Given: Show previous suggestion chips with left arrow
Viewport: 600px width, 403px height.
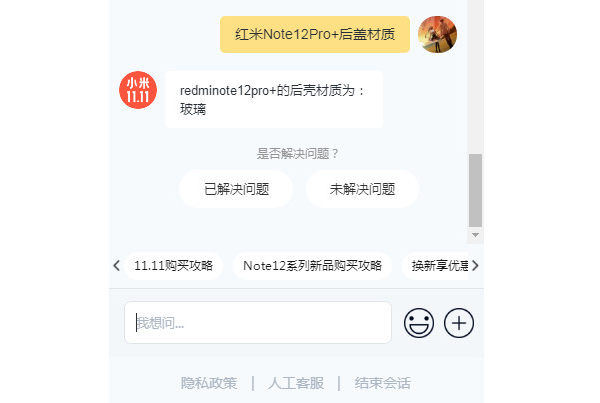Looking at the screenshot, I should pos(117,266).
